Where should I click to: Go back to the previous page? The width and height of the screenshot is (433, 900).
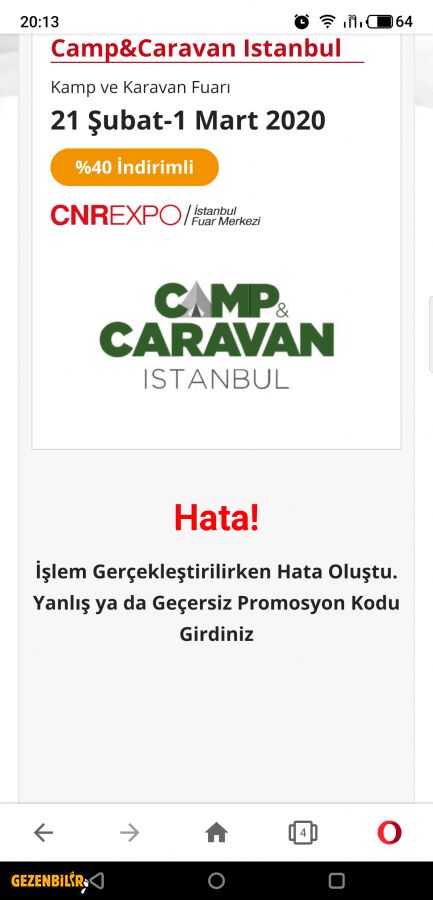(x=44, y=832)
